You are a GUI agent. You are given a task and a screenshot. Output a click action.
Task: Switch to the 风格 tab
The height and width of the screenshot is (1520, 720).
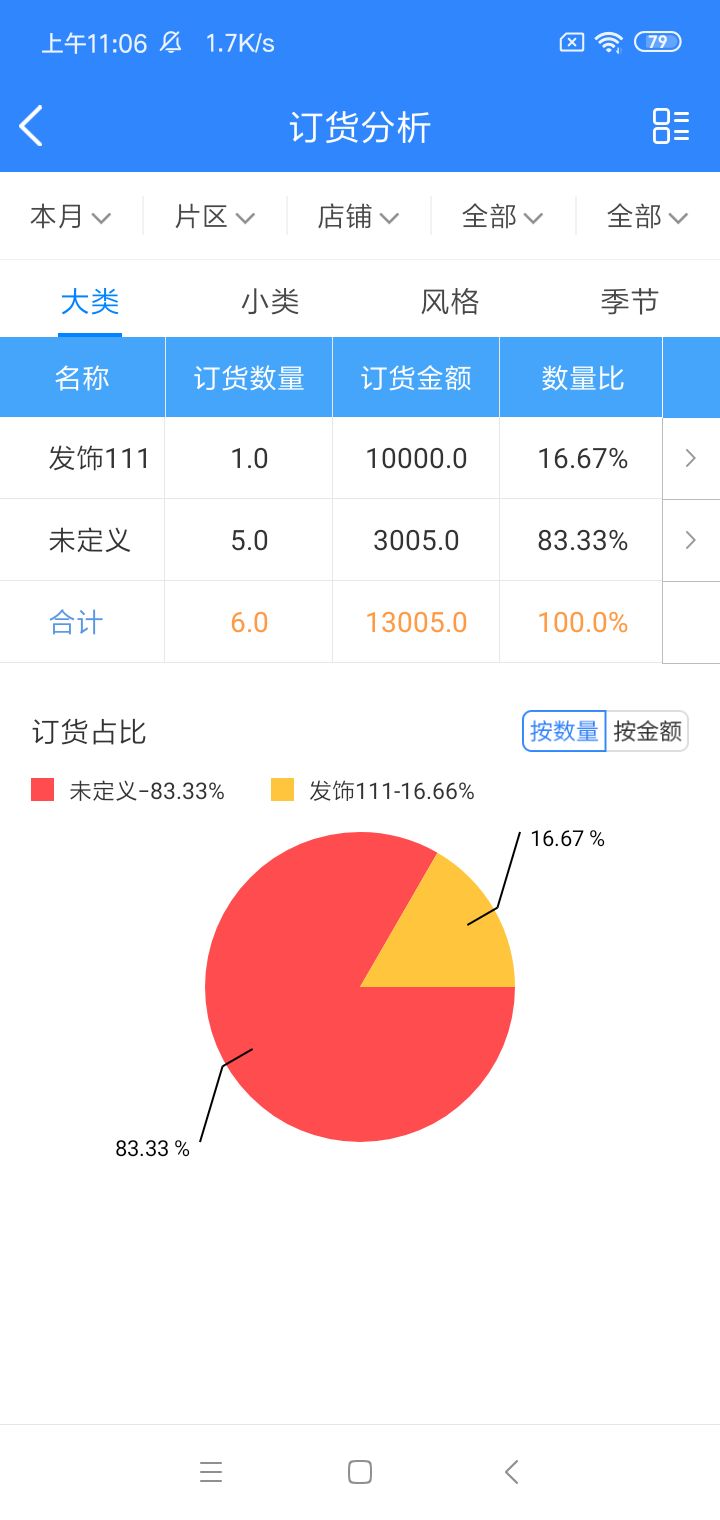[450, 302]
